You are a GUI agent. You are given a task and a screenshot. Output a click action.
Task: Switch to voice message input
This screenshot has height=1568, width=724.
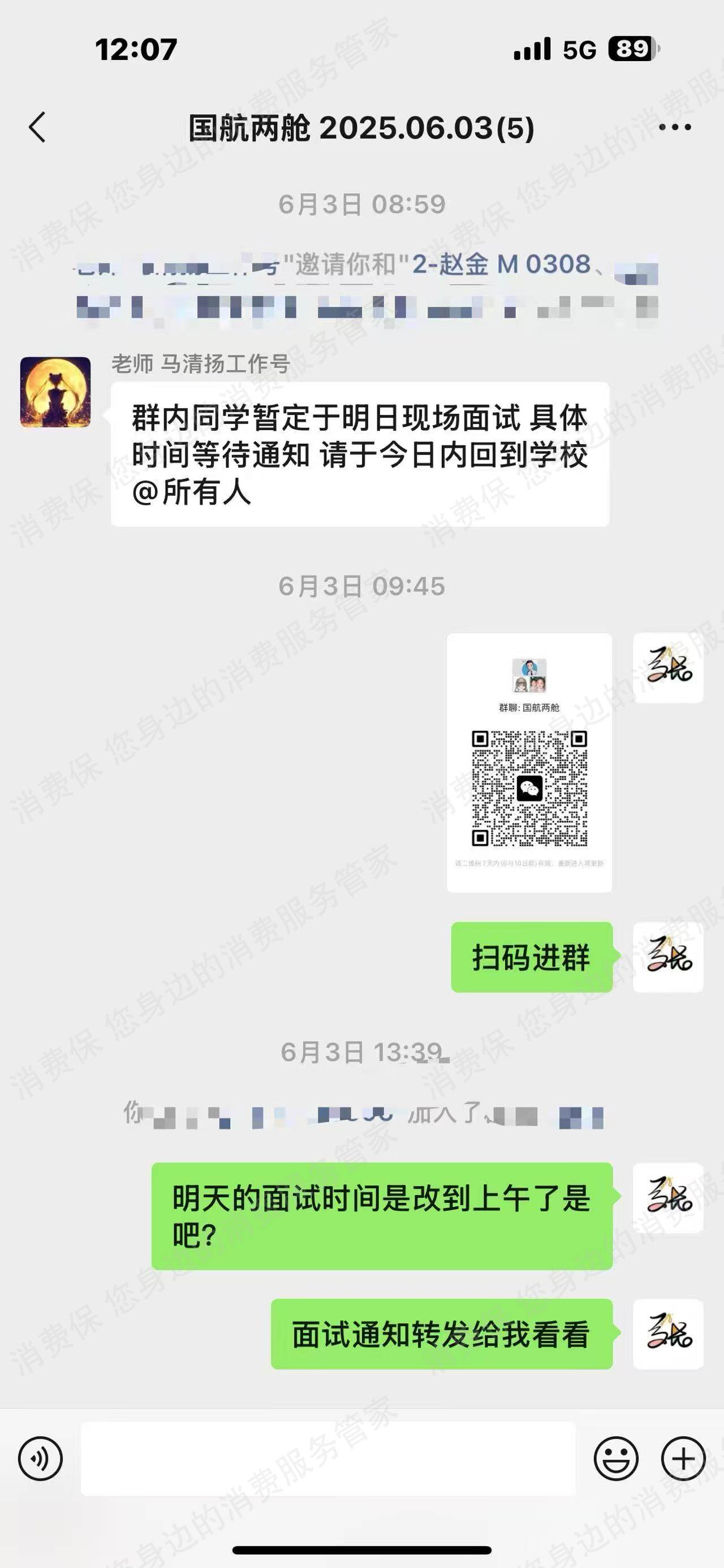tap(41, 1458)
